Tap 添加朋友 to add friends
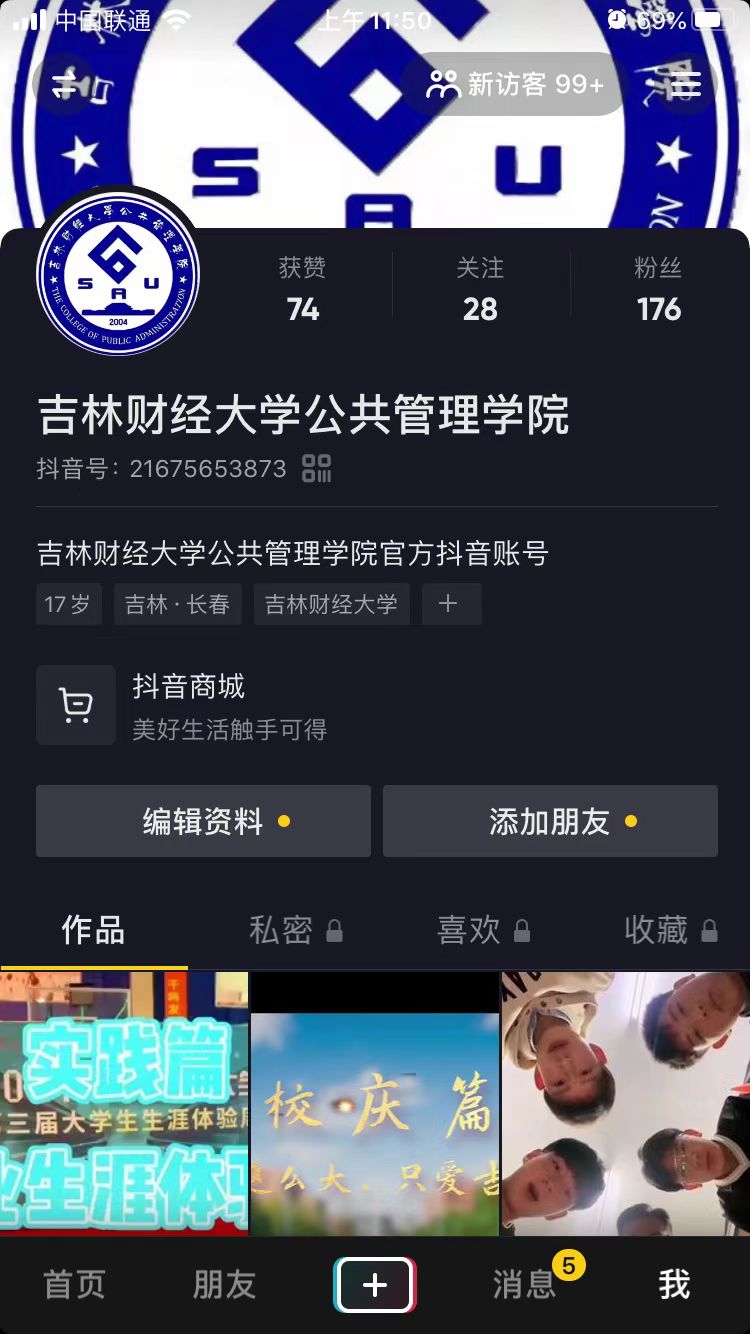 point(550,821)
